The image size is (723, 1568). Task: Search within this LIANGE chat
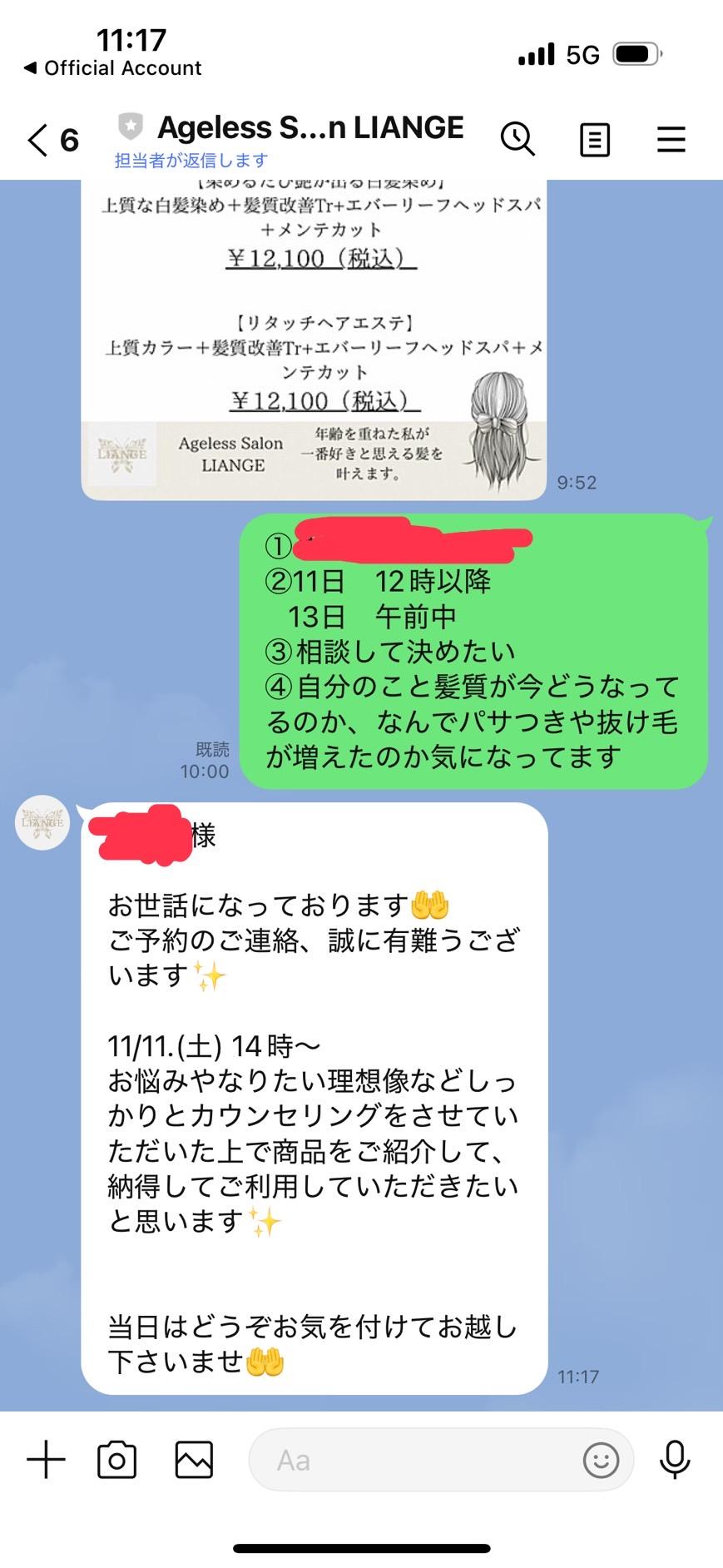pos(517,139)
